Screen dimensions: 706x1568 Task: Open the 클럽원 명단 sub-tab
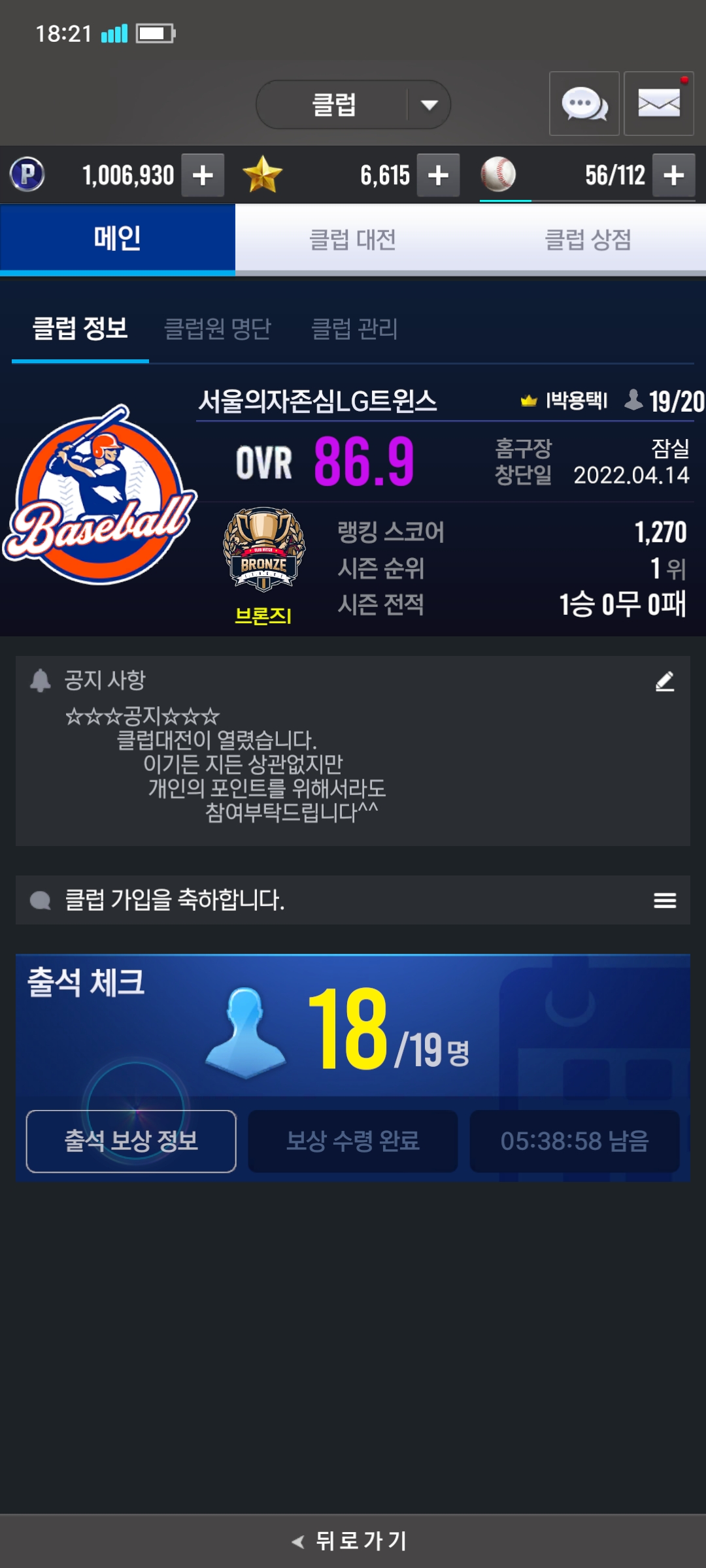pos(218,329)
